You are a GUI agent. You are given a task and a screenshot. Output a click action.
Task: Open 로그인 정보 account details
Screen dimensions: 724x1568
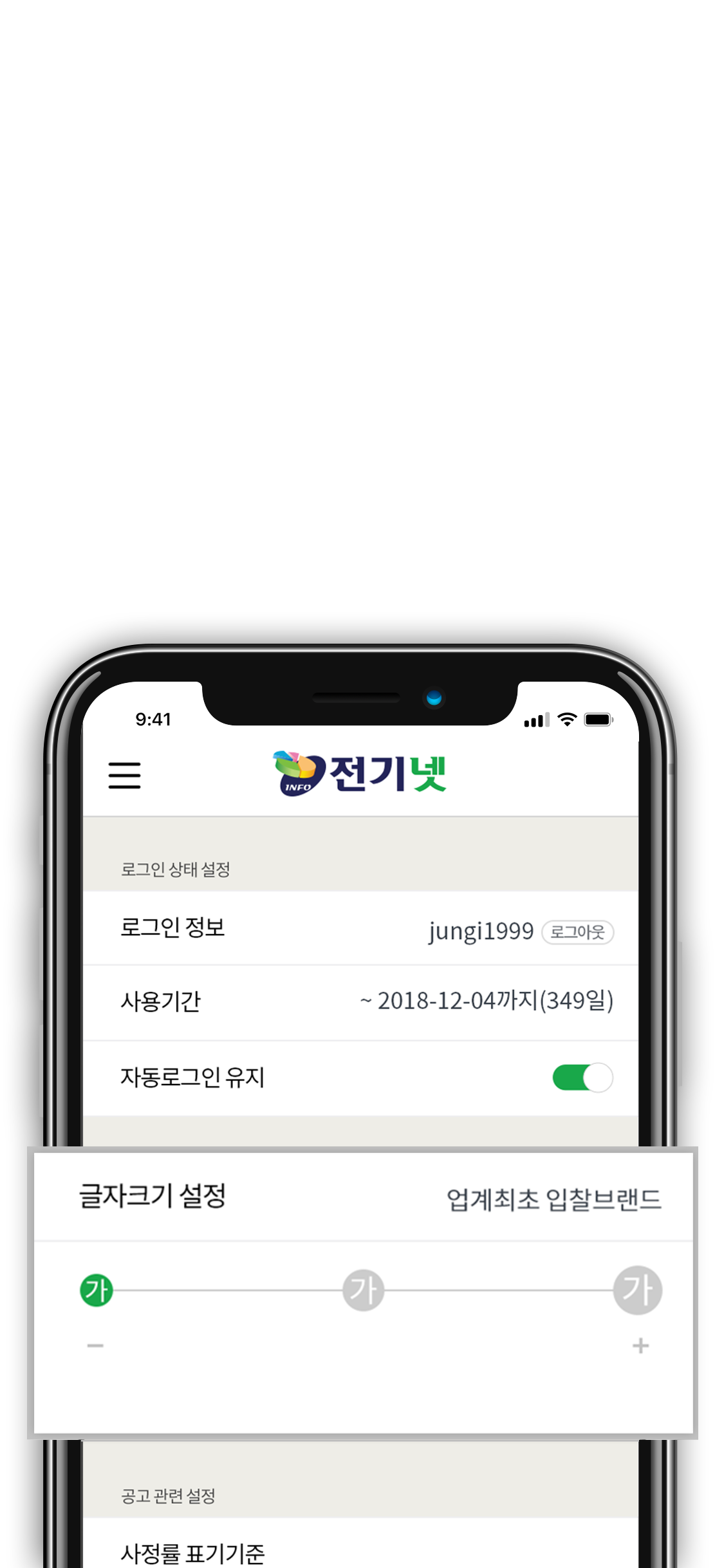pyautogui.click(x=172, y=928)
